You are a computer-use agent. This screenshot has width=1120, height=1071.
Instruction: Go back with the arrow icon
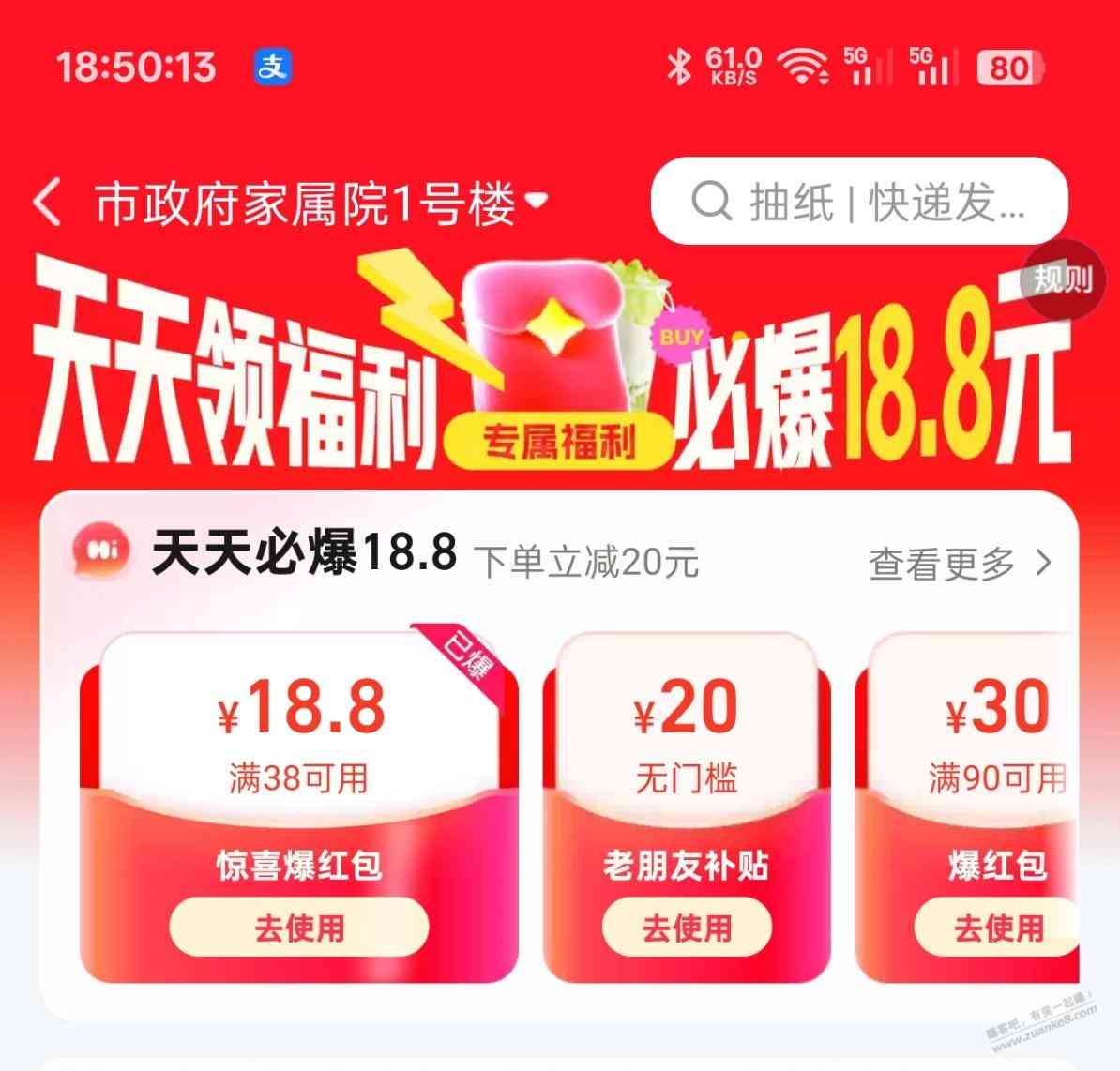point(47,203)
